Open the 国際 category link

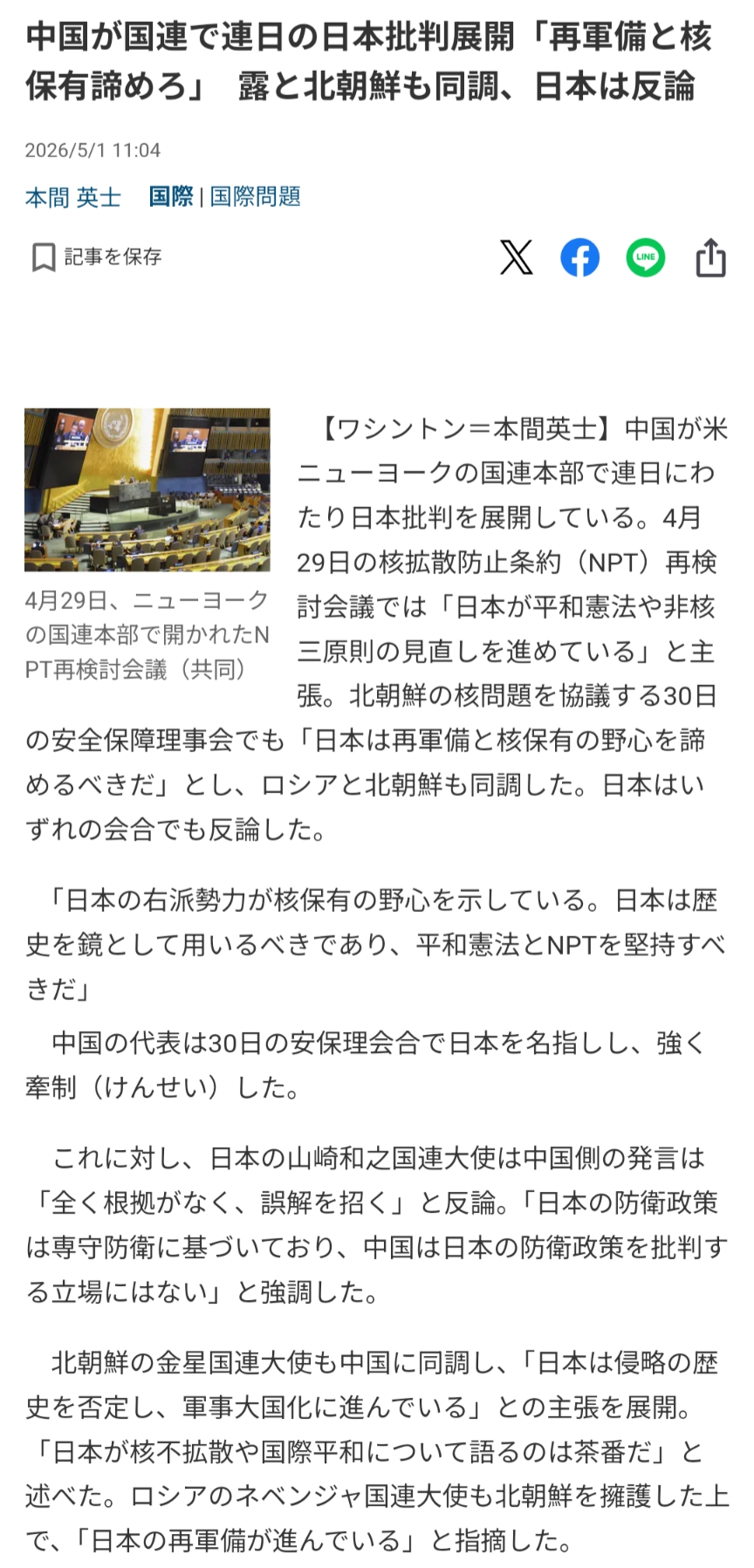click(x=171, y=197)
